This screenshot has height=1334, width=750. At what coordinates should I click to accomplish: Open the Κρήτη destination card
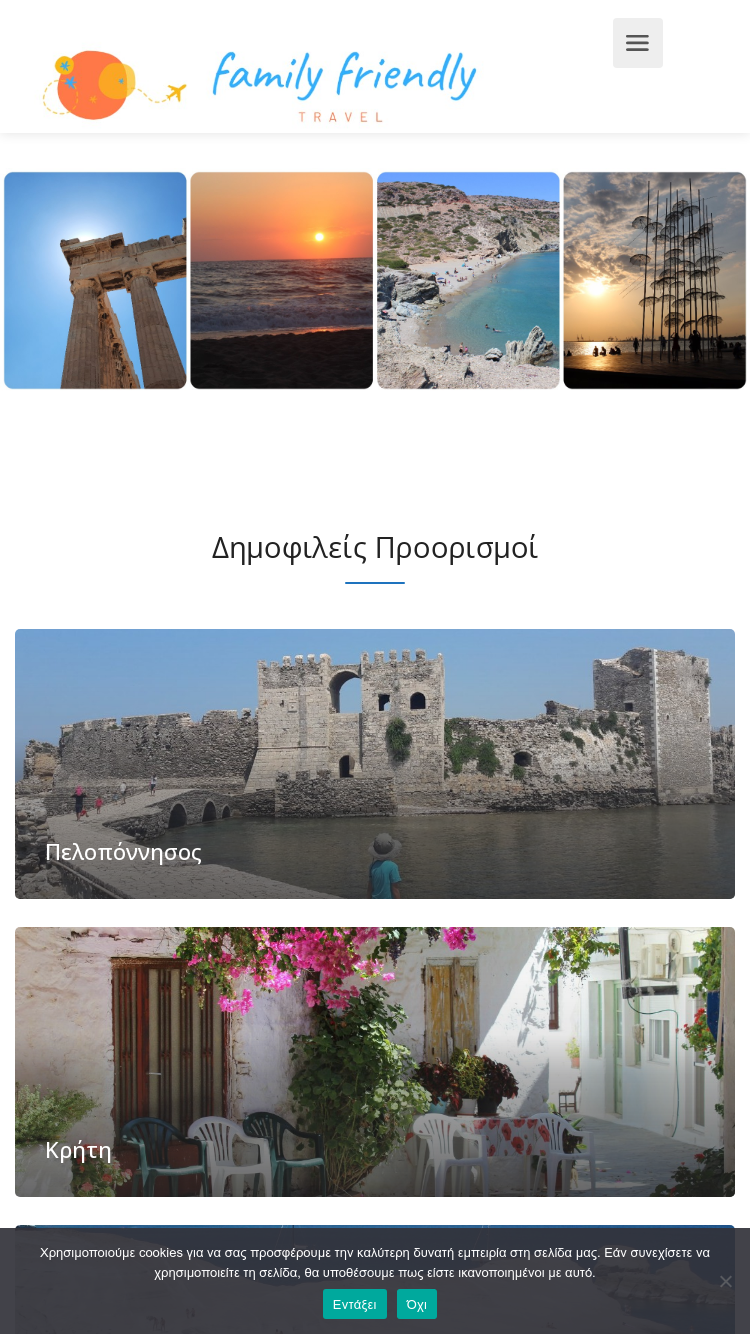375,1061
